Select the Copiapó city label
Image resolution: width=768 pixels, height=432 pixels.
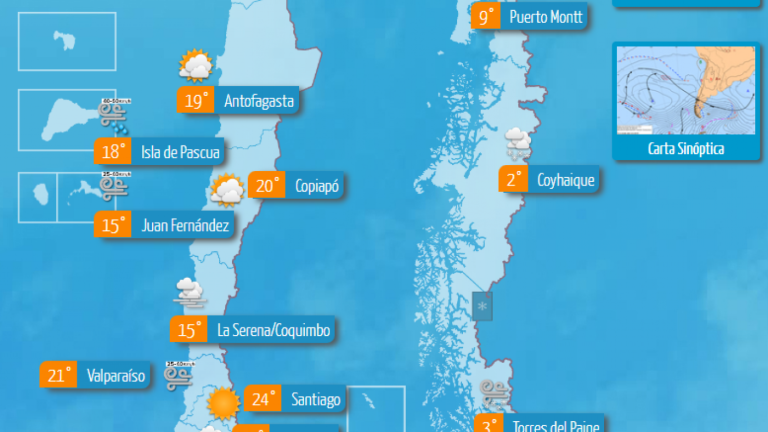point(317,185)
